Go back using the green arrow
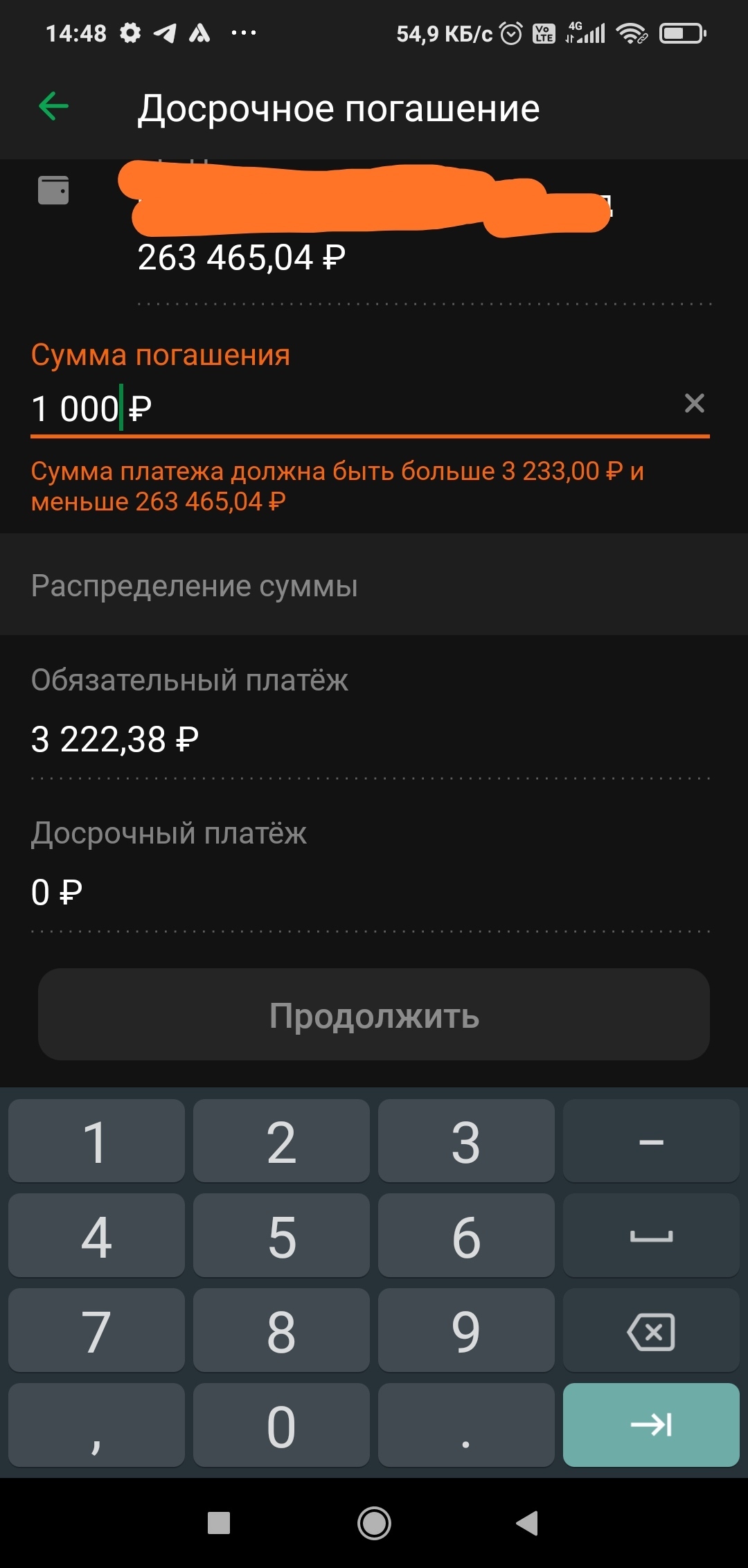Viewport: 748px width, 1568px height. point(54,107)
